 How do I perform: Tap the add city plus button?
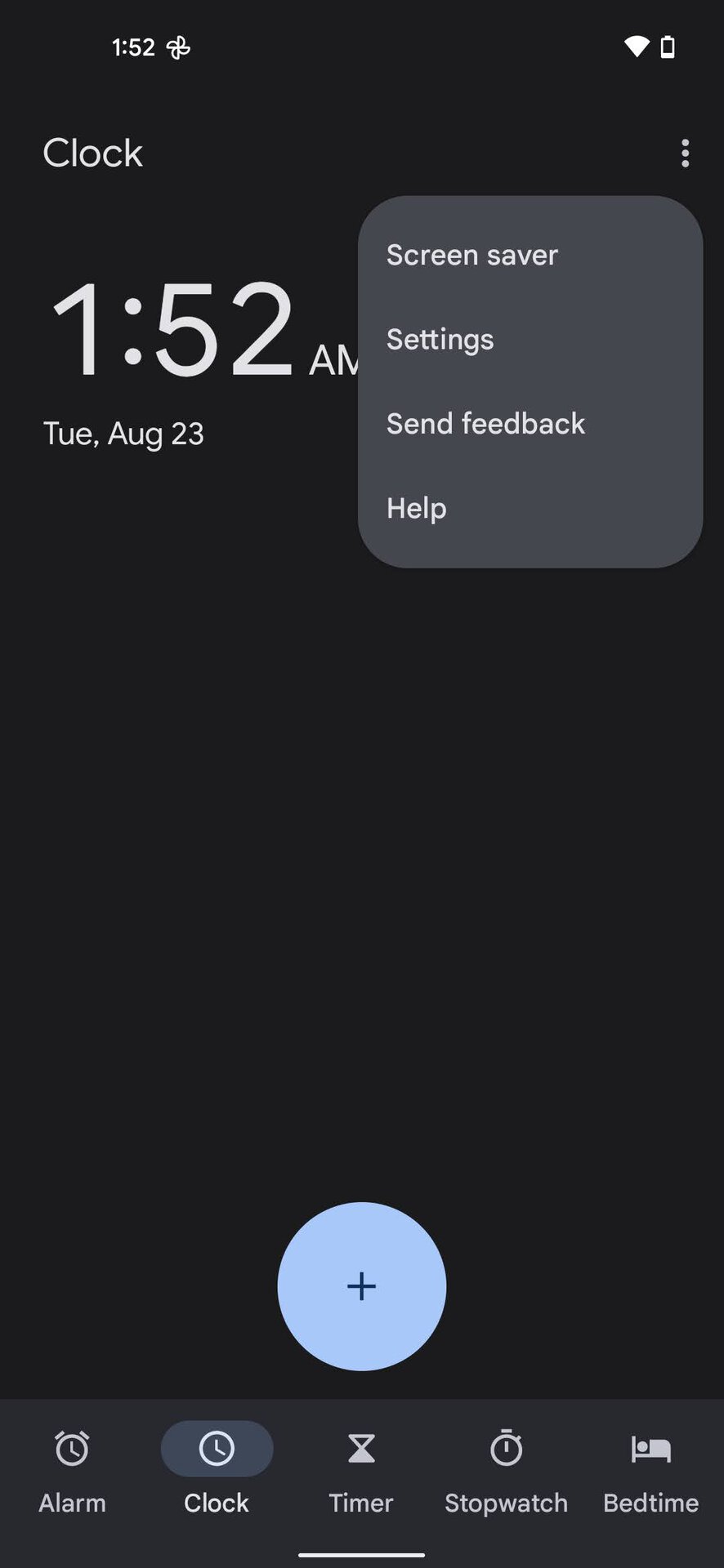click(361, 1286)
